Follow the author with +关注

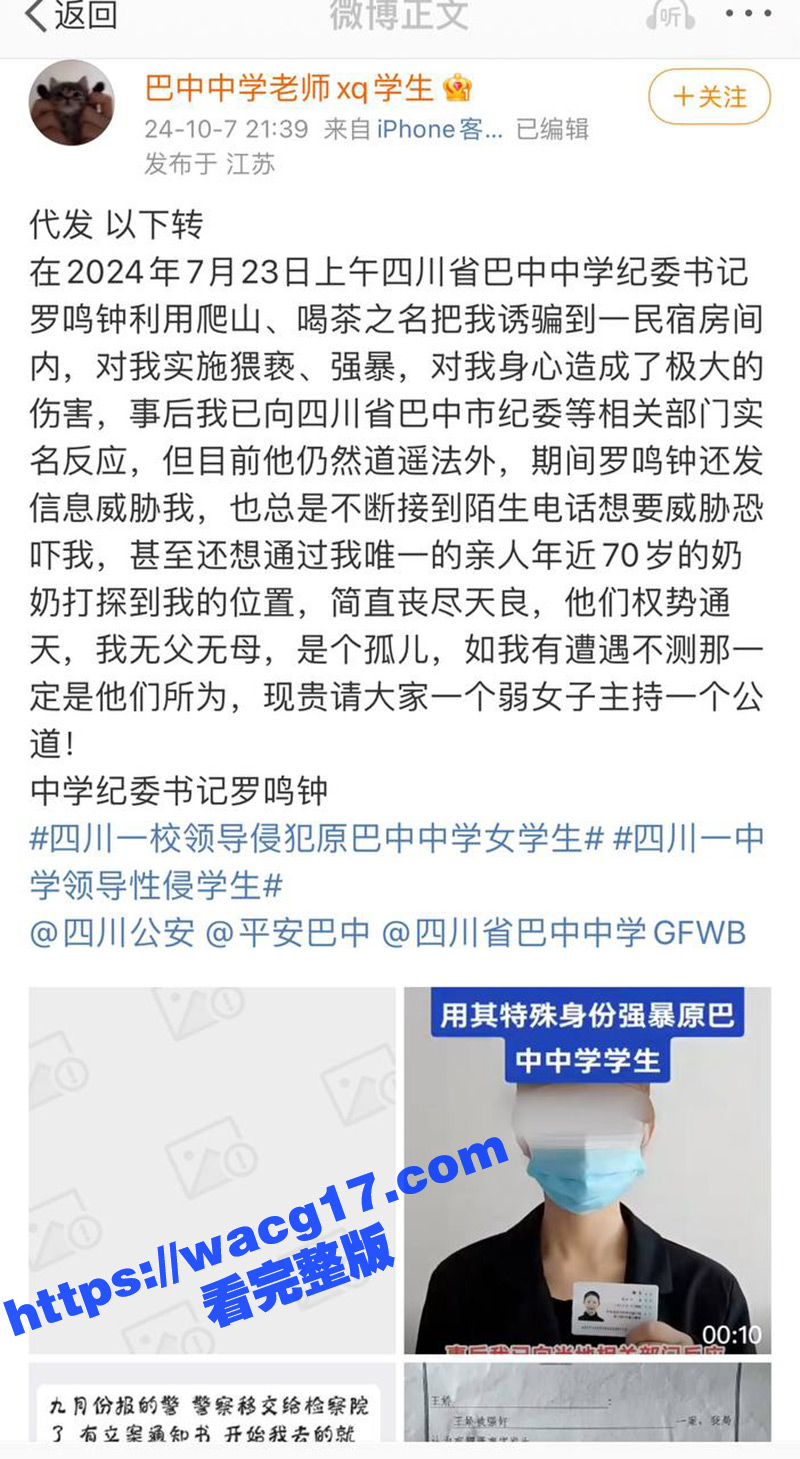pos(710,97)
